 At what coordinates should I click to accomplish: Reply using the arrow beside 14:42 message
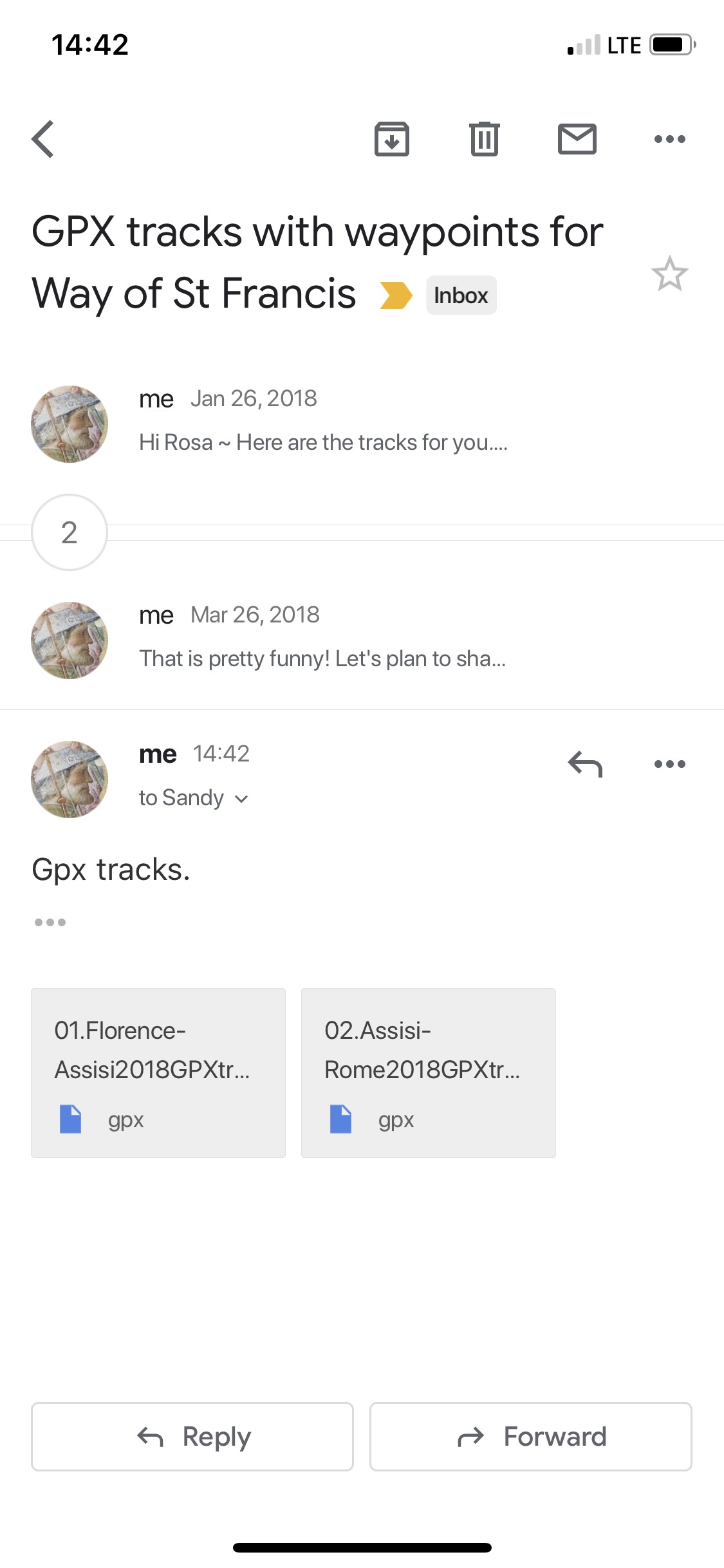pos(585,764)
